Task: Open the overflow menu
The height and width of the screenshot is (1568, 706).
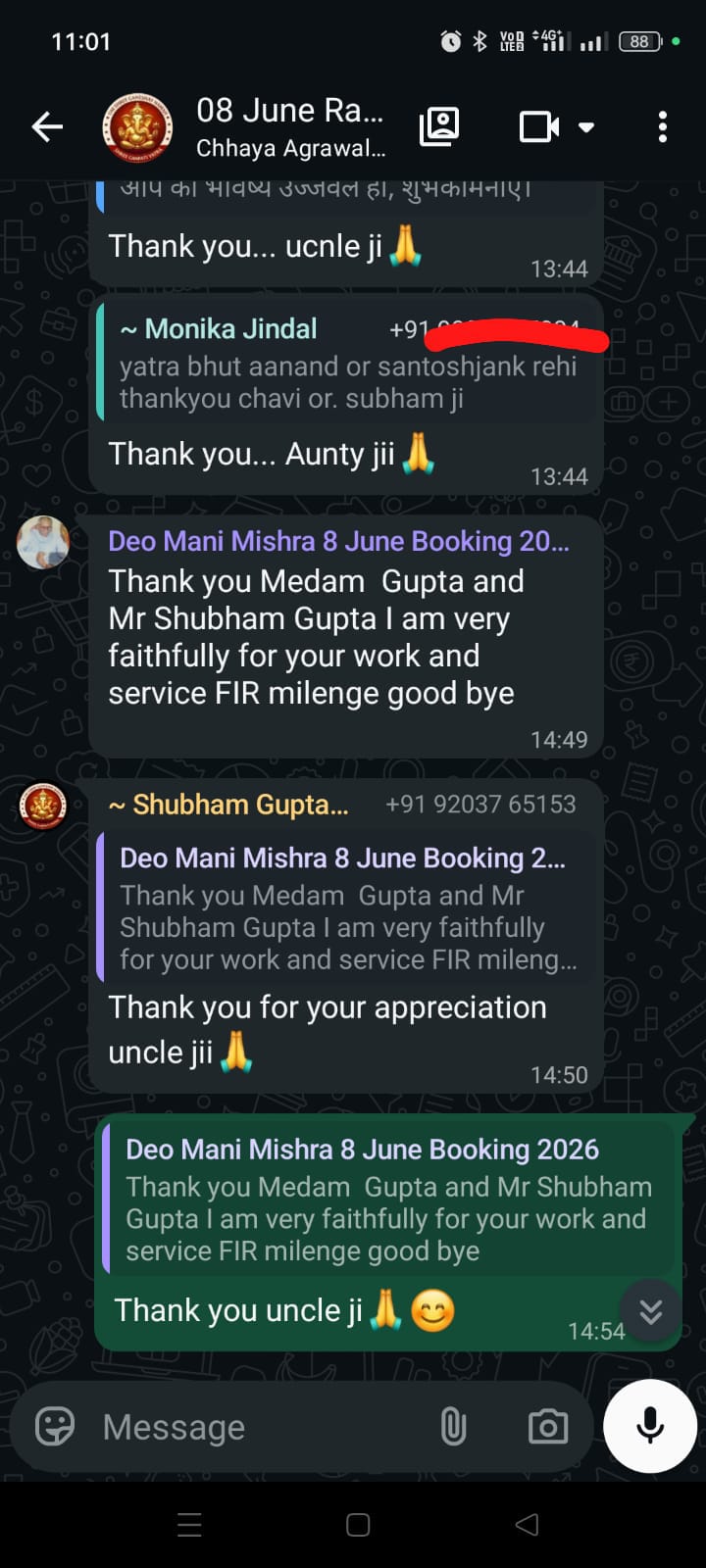Action: [x=663, y=127]
